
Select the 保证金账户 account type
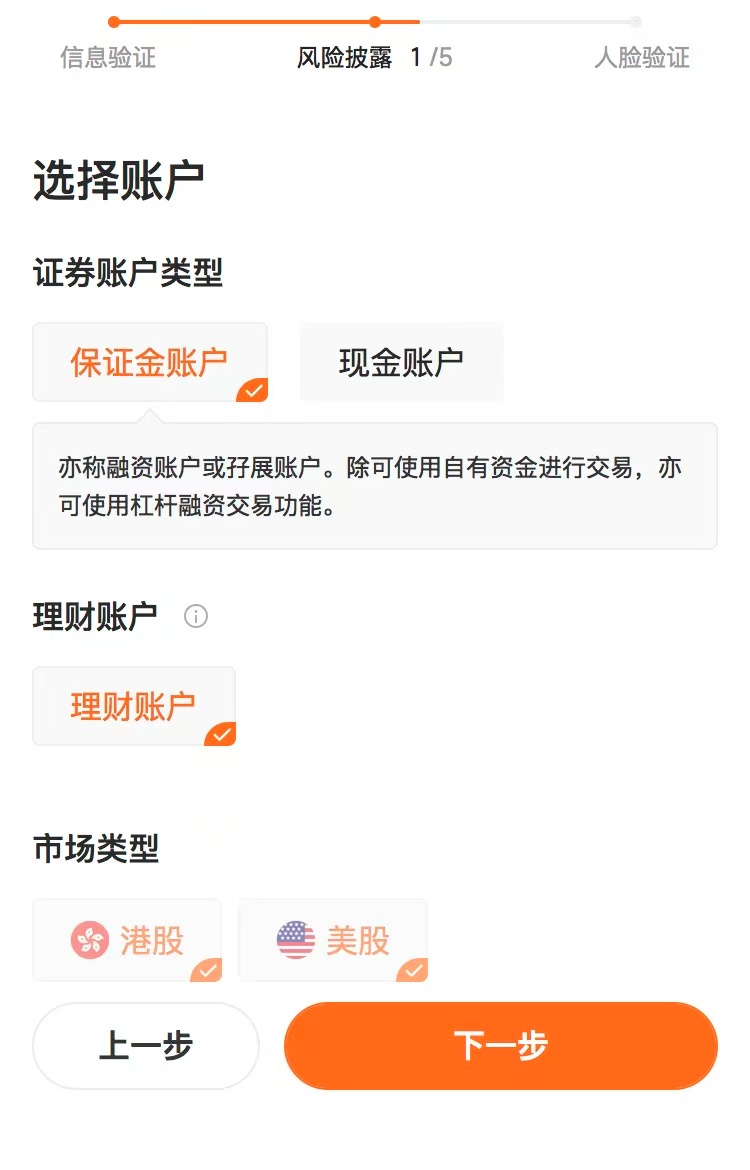point(150,362)
